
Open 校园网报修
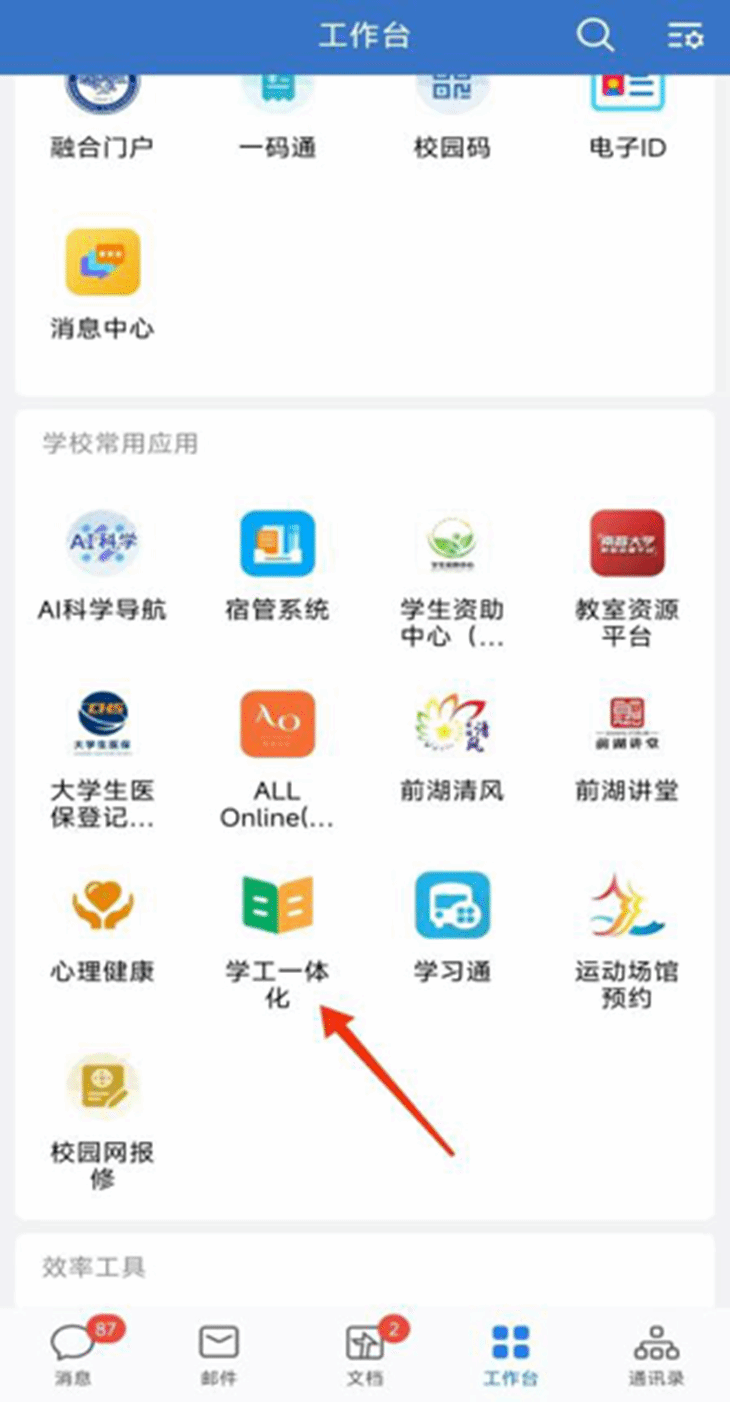[102, 1086]
